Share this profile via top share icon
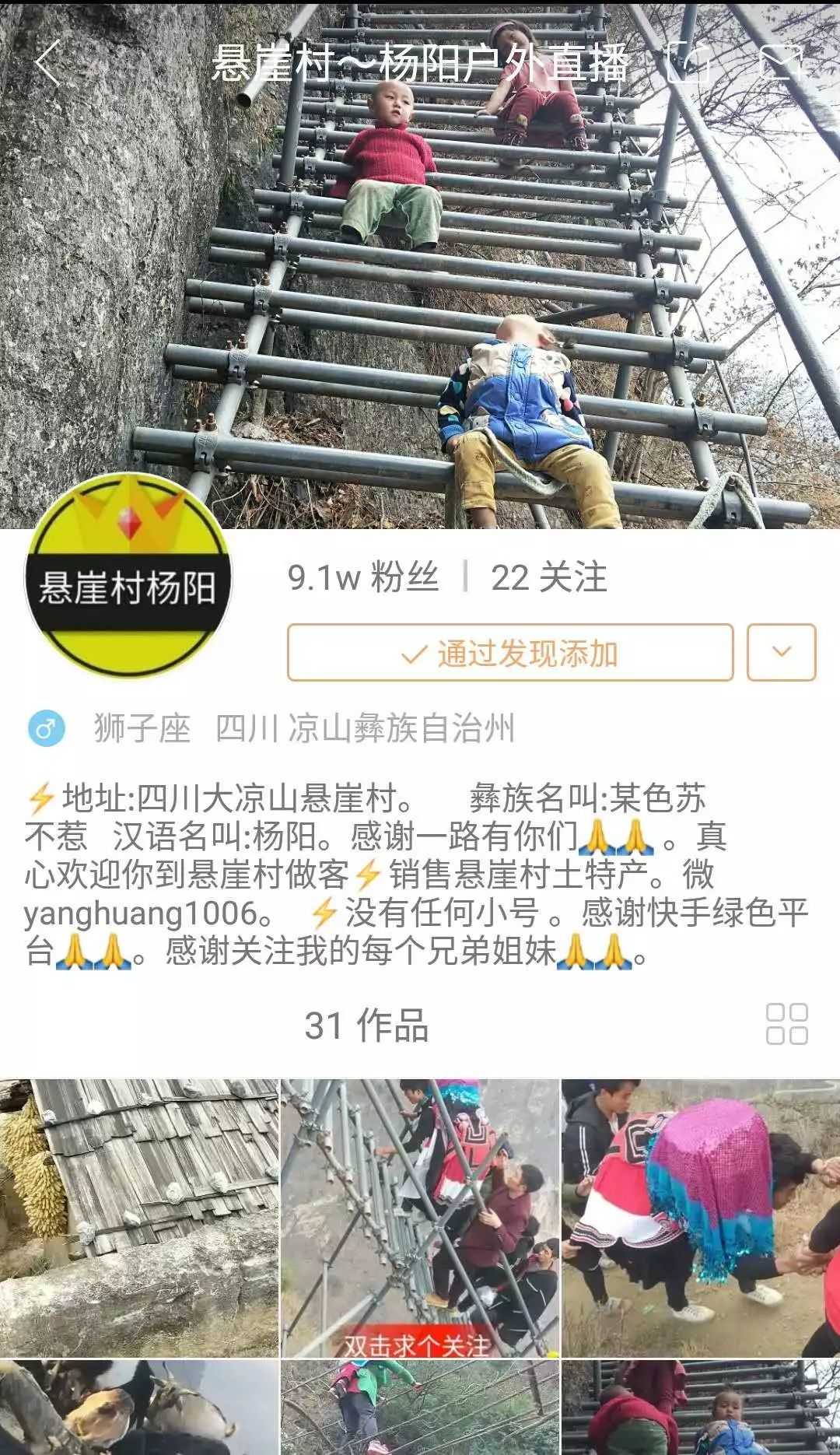Image resolution: width=840 pixels, height=1455 pixels. point(688,62)
